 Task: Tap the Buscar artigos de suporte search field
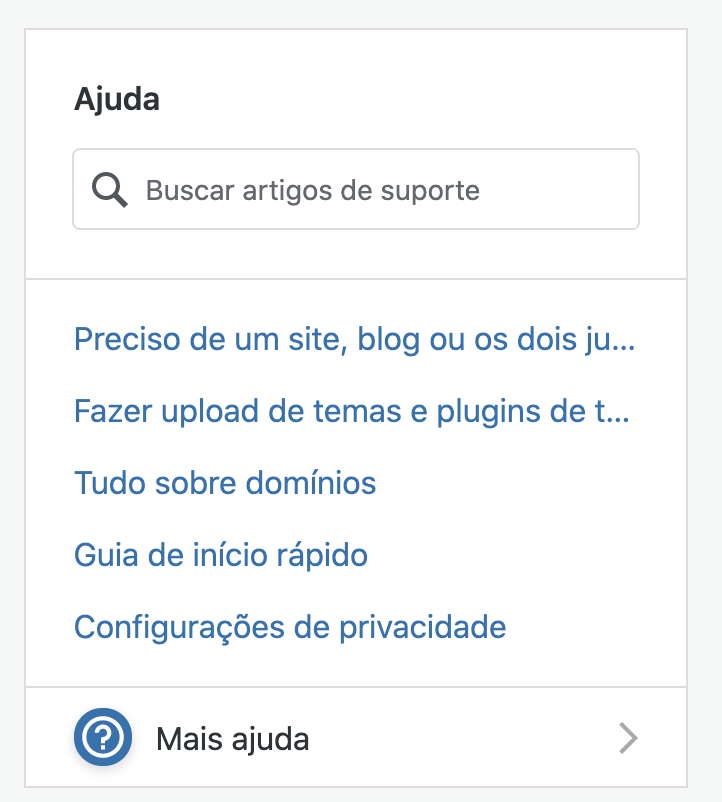tap(380, 190)
